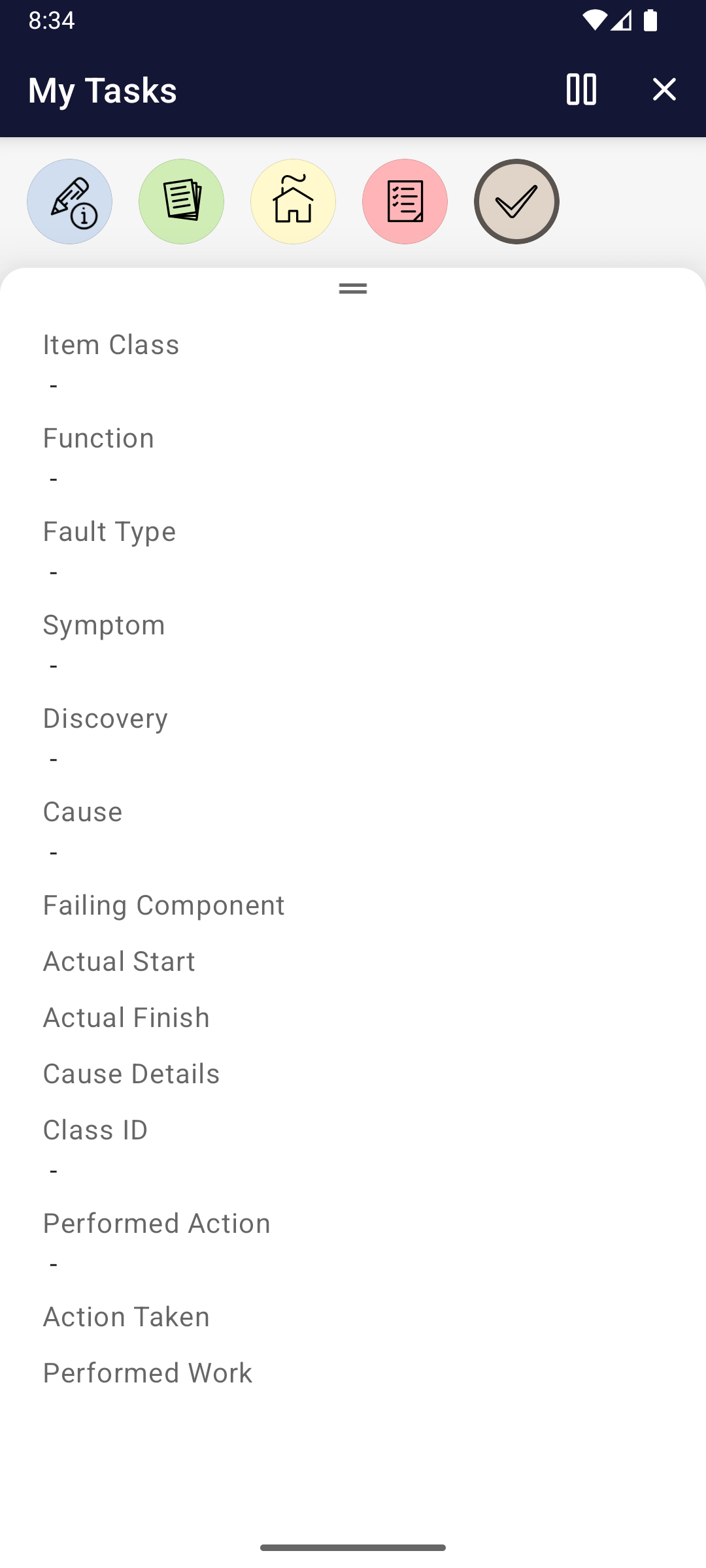Open the pencil info edit tab
Viewport: 706px width, 1568px height.
[x=70, y=202]
